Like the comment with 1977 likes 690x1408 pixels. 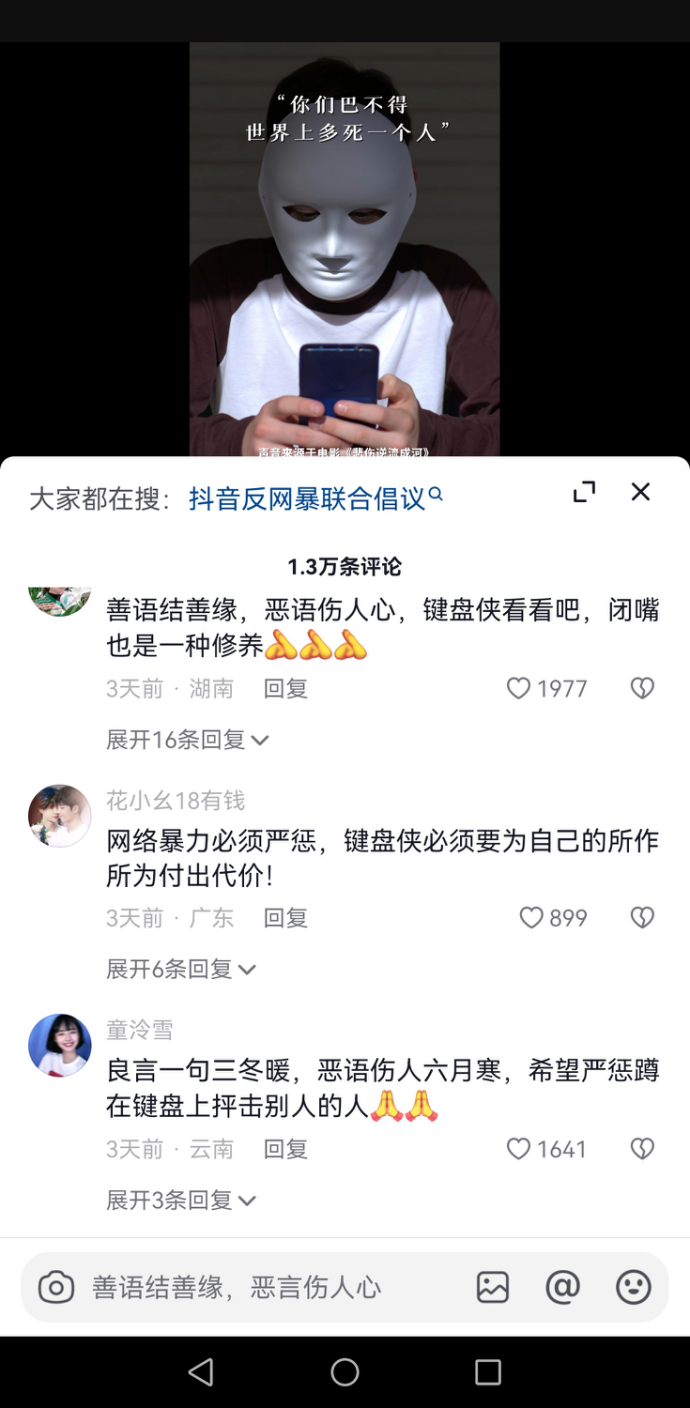pyautogui.click(x=518, y=688)
